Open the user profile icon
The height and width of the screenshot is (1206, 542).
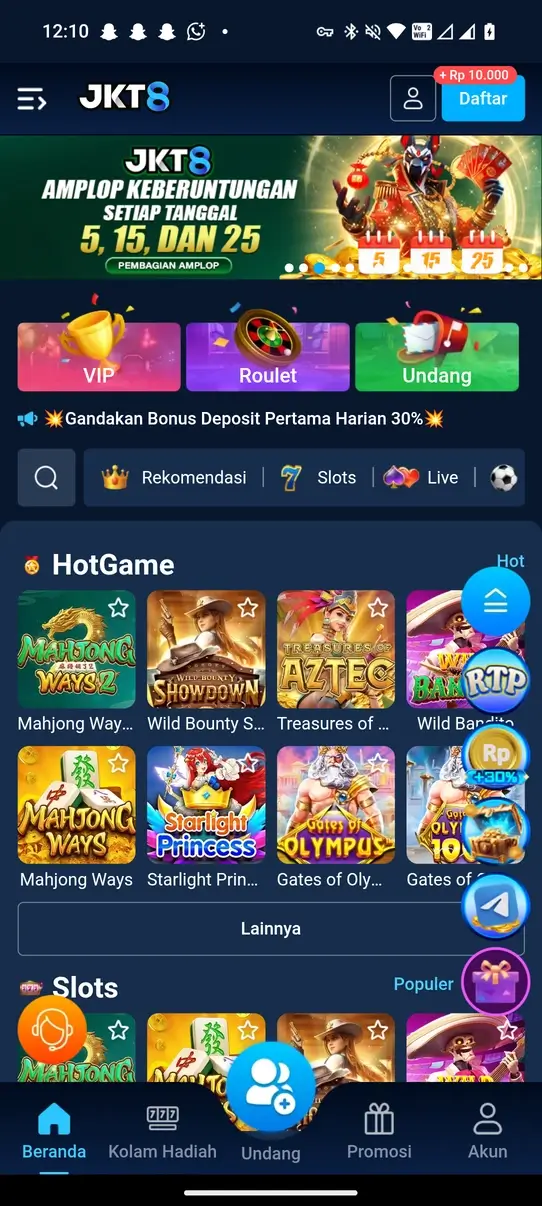tap(412, 98)
